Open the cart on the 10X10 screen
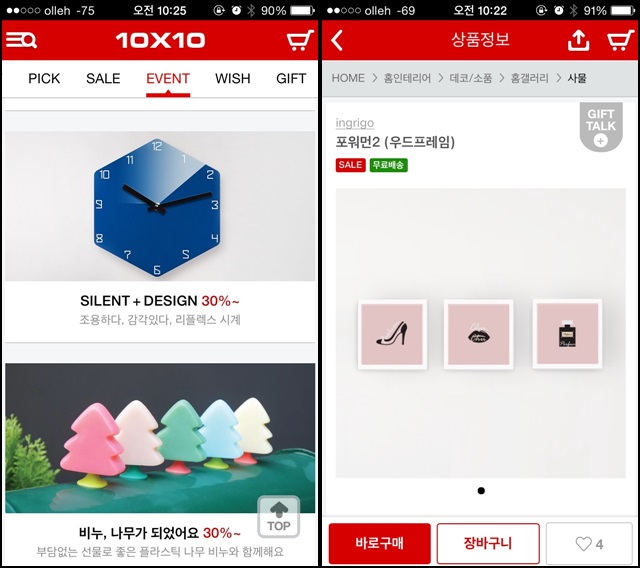Viewport: 640px width, 568px height. tap(299, 41)
